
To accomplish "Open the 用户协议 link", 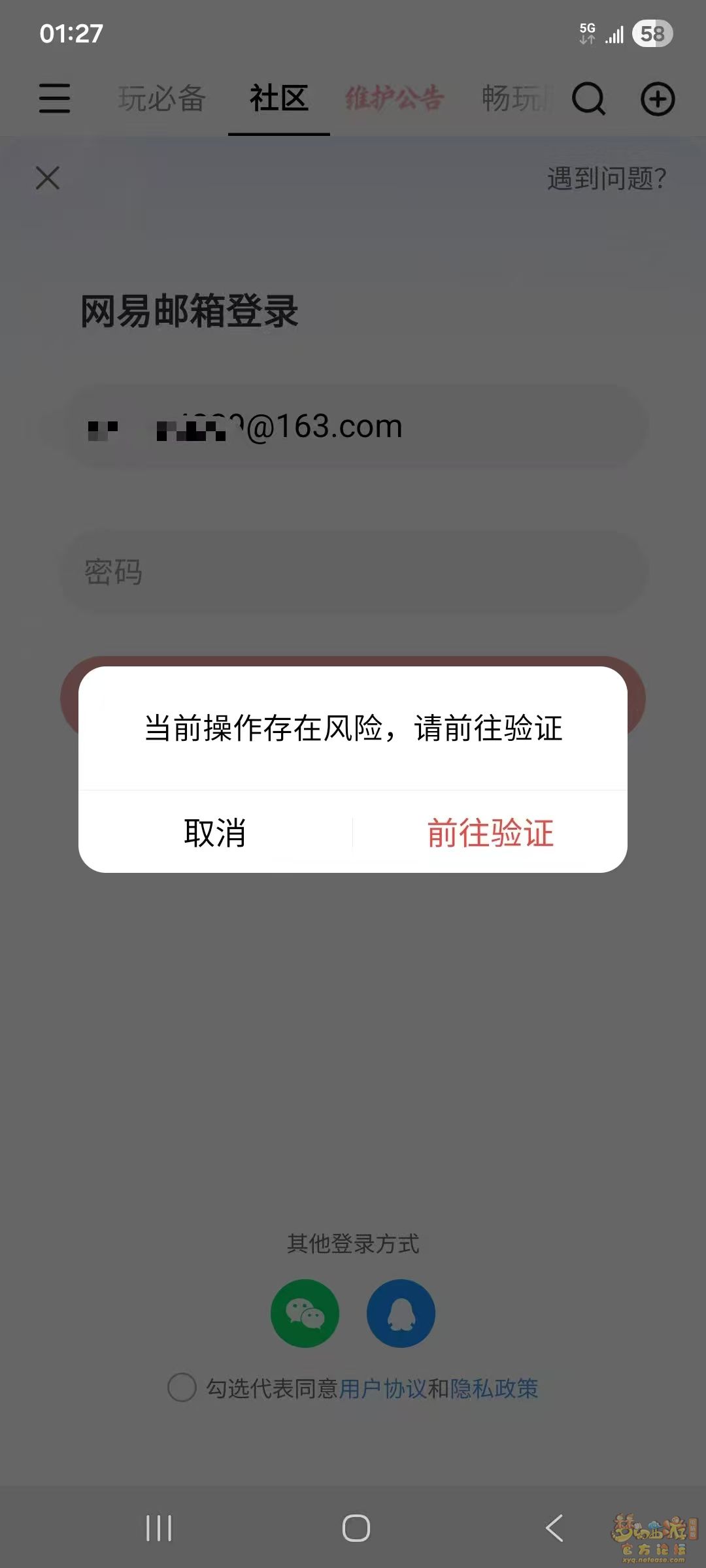I will coord(382,1388).
